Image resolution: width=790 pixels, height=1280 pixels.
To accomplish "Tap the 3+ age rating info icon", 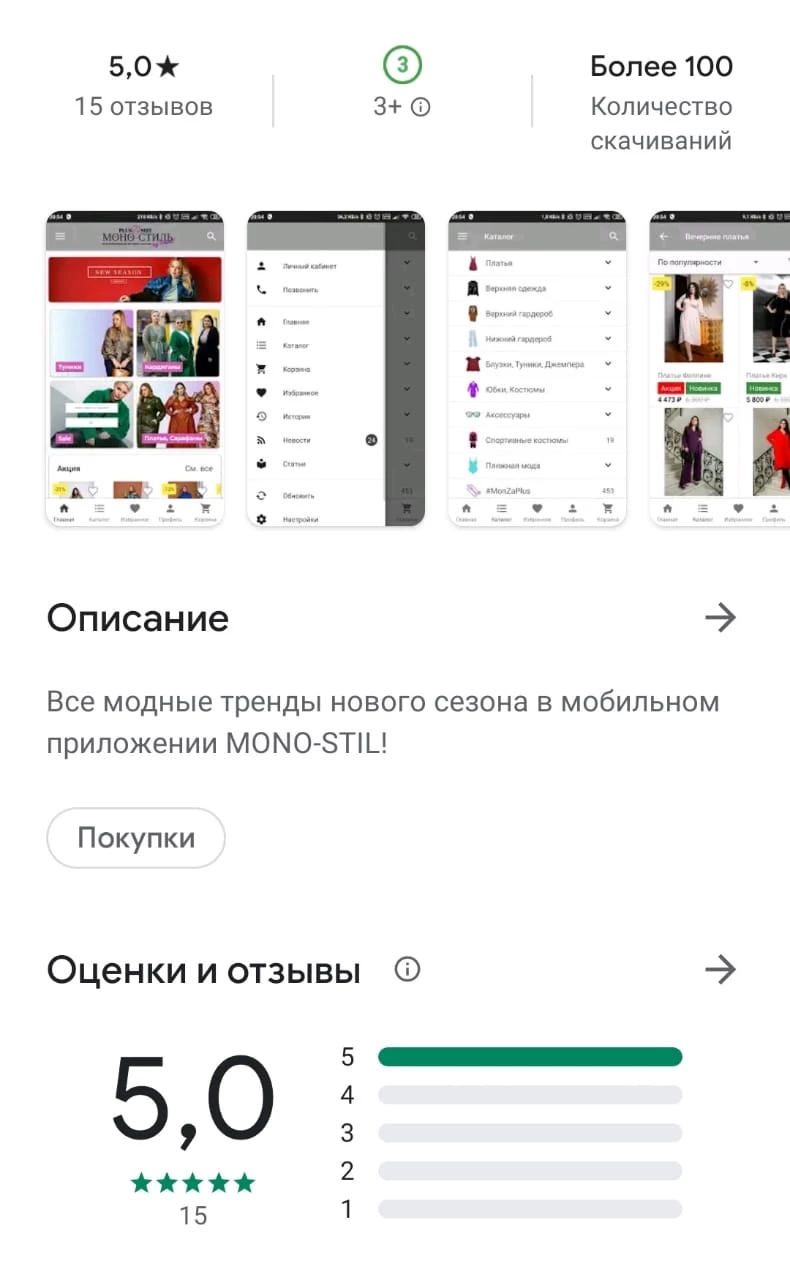I will [x=421, y=106].
